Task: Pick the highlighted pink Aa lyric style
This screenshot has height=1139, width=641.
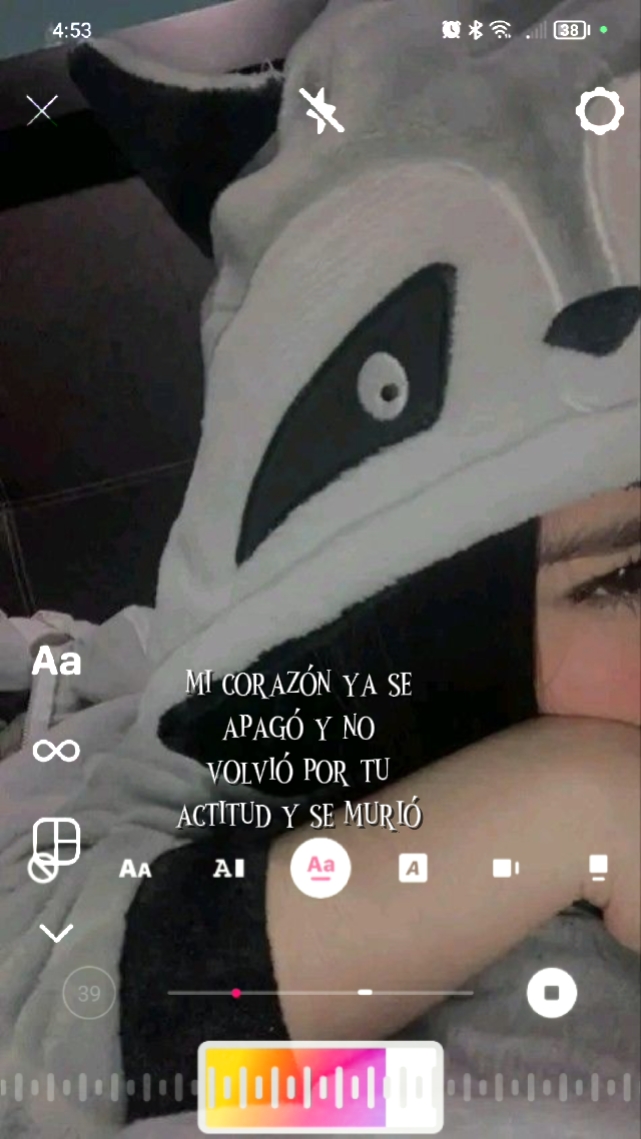Action: (x=321, y=867)
